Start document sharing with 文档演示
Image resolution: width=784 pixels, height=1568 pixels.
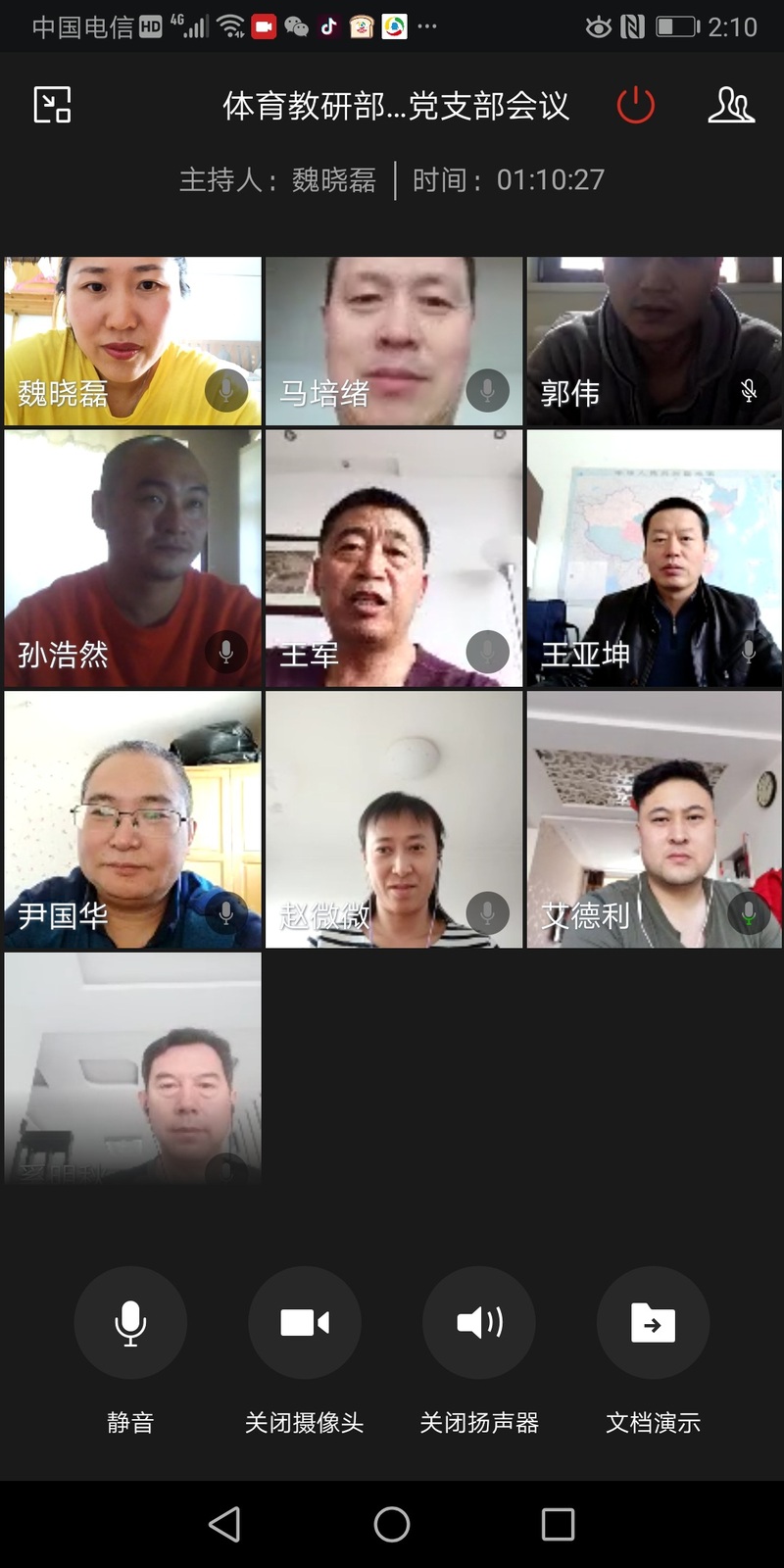point(653,1323)
